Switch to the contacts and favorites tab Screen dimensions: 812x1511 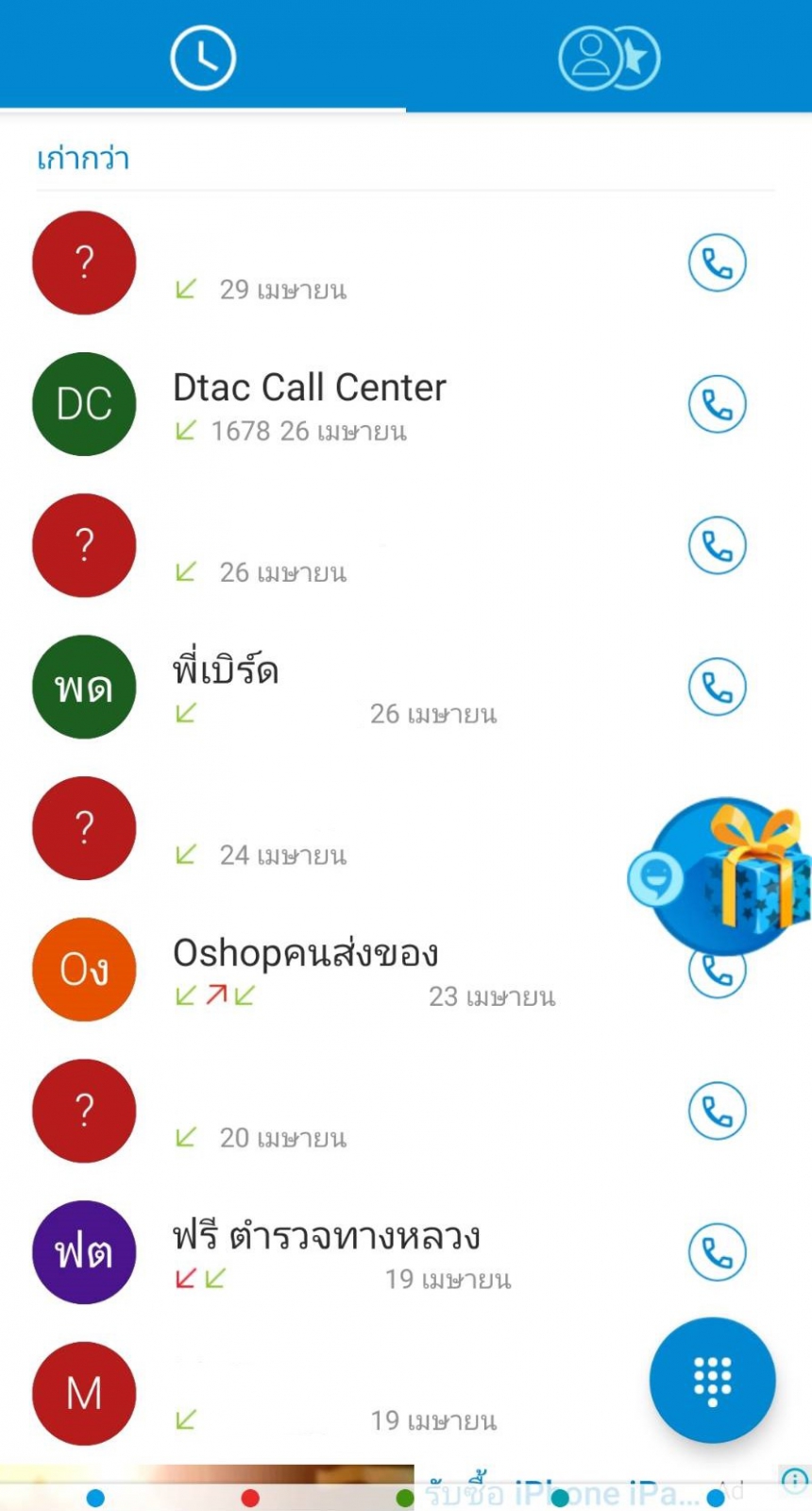[x=609, y=58]
